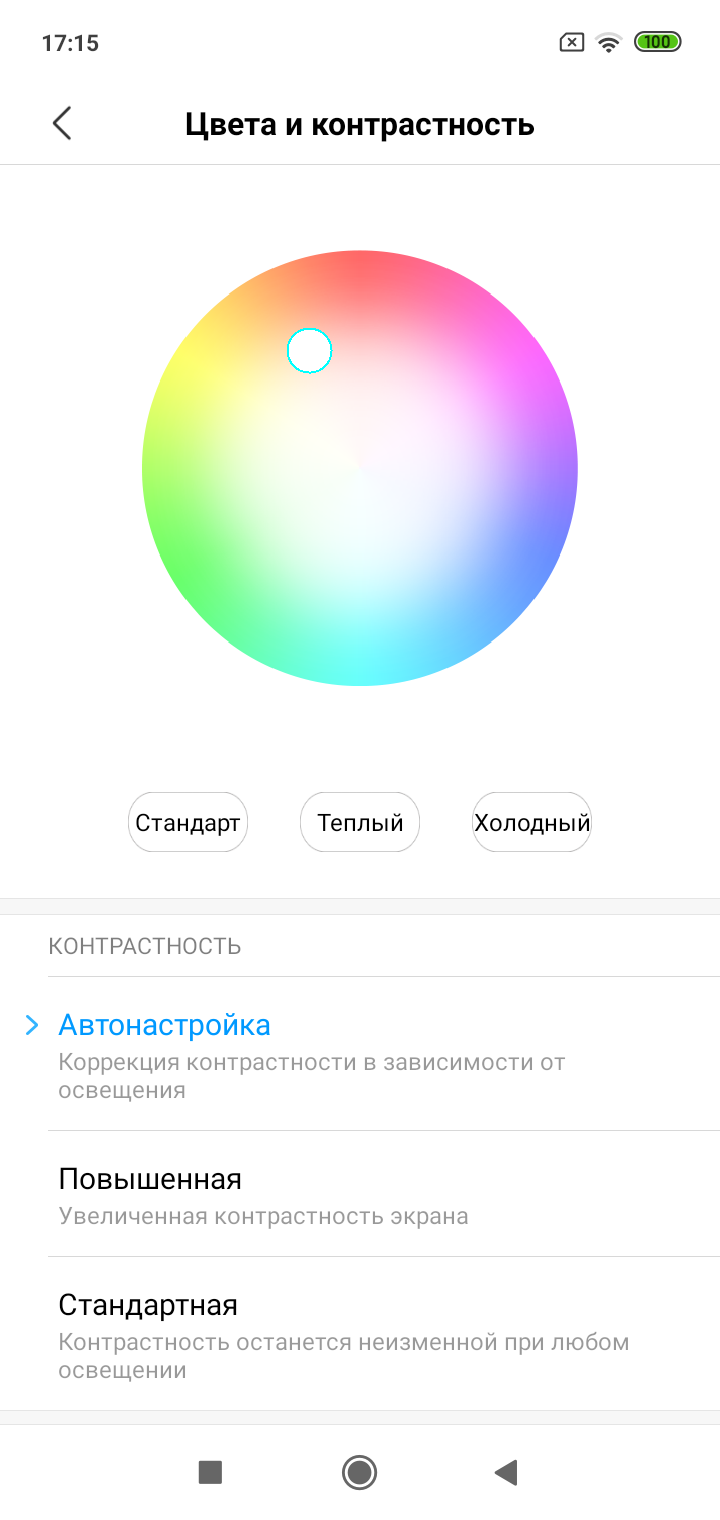The width and height of the screenshot is (720, 1520).
Task: Tap the color wheel to pick a tone
Action: pyautogui.click(x=360, y=468)
